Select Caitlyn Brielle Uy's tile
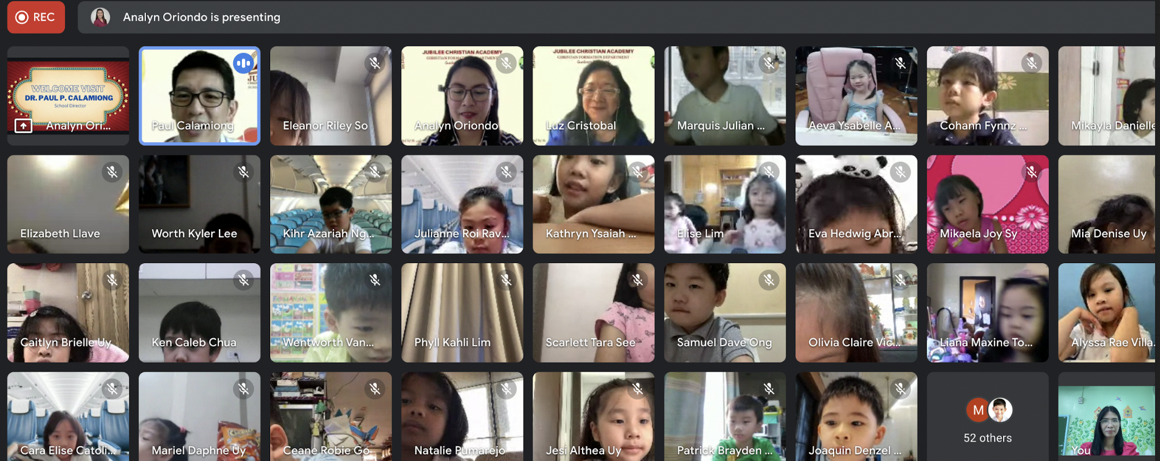Viewport: 1160px width, 472px height. tap(68, 312)
